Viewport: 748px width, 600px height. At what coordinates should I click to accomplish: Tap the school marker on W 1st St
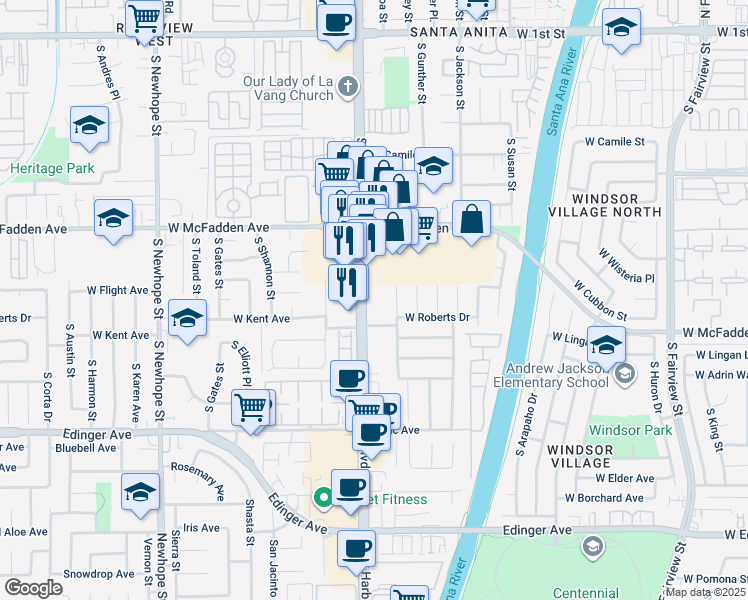click(x=621, y=28)
